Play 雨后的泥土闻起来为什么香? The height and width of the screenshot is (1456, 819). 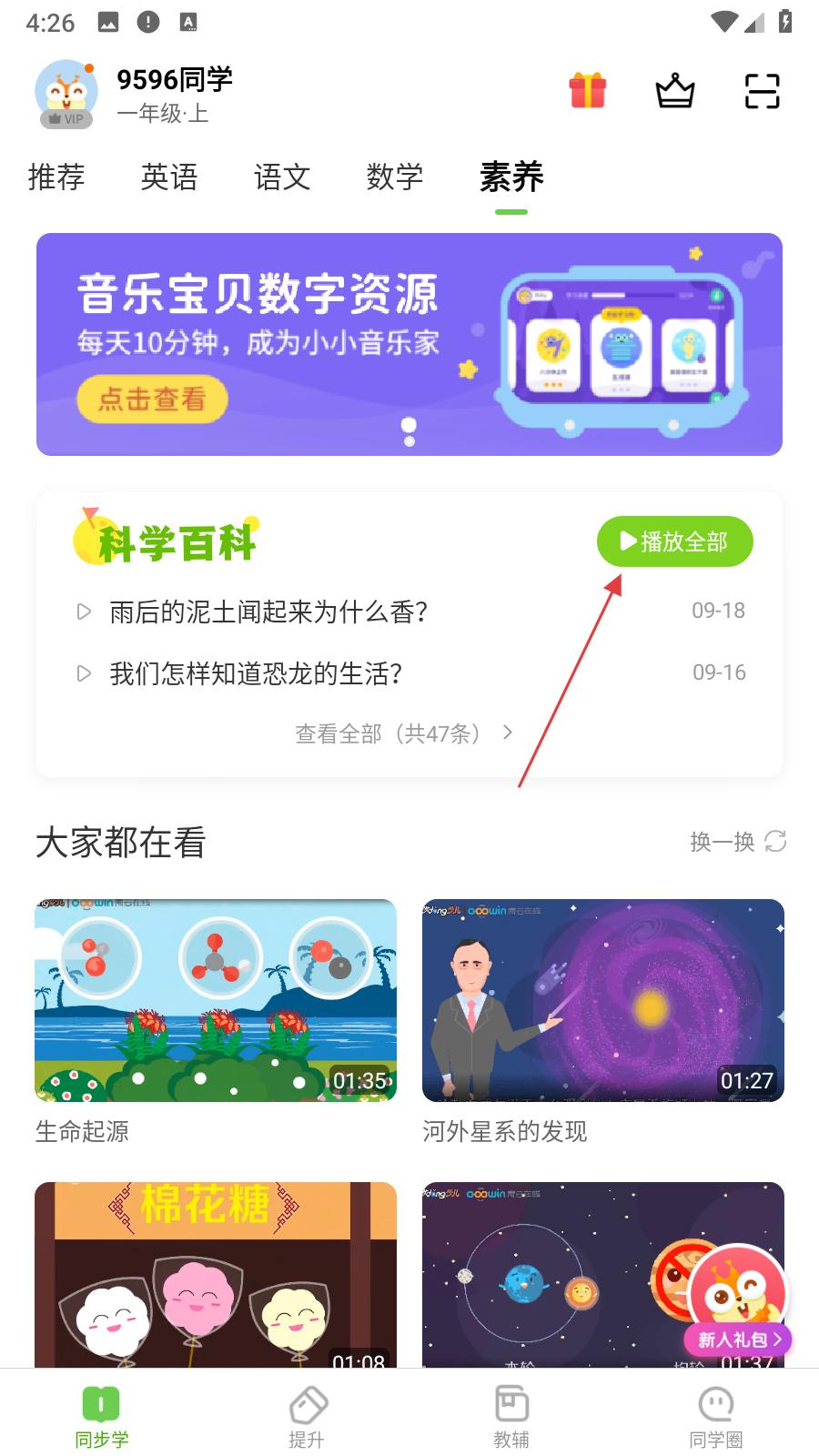point(268,612)
